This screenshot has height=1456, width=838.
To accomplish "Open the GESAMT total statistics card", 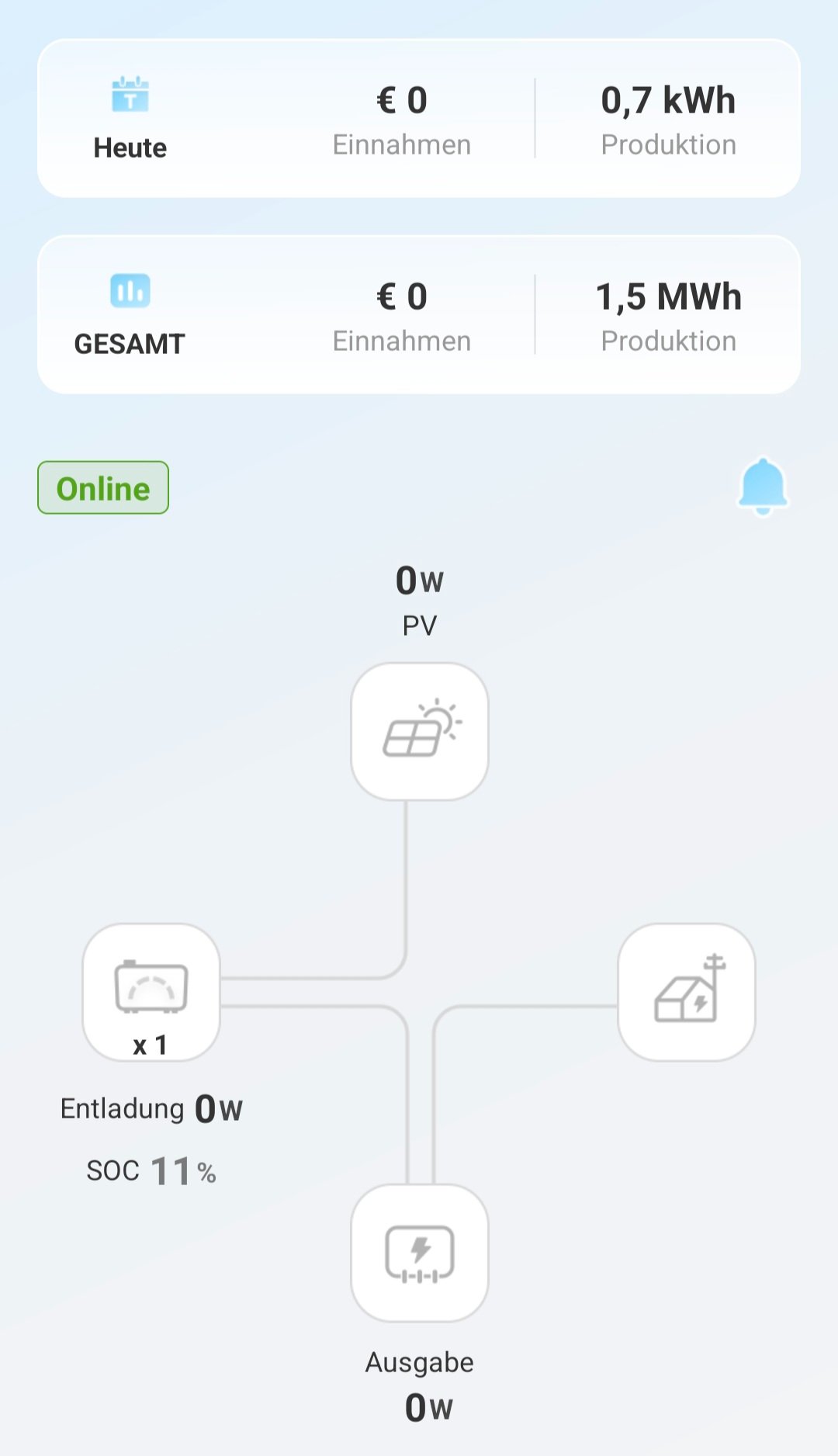I will (419, 315).
